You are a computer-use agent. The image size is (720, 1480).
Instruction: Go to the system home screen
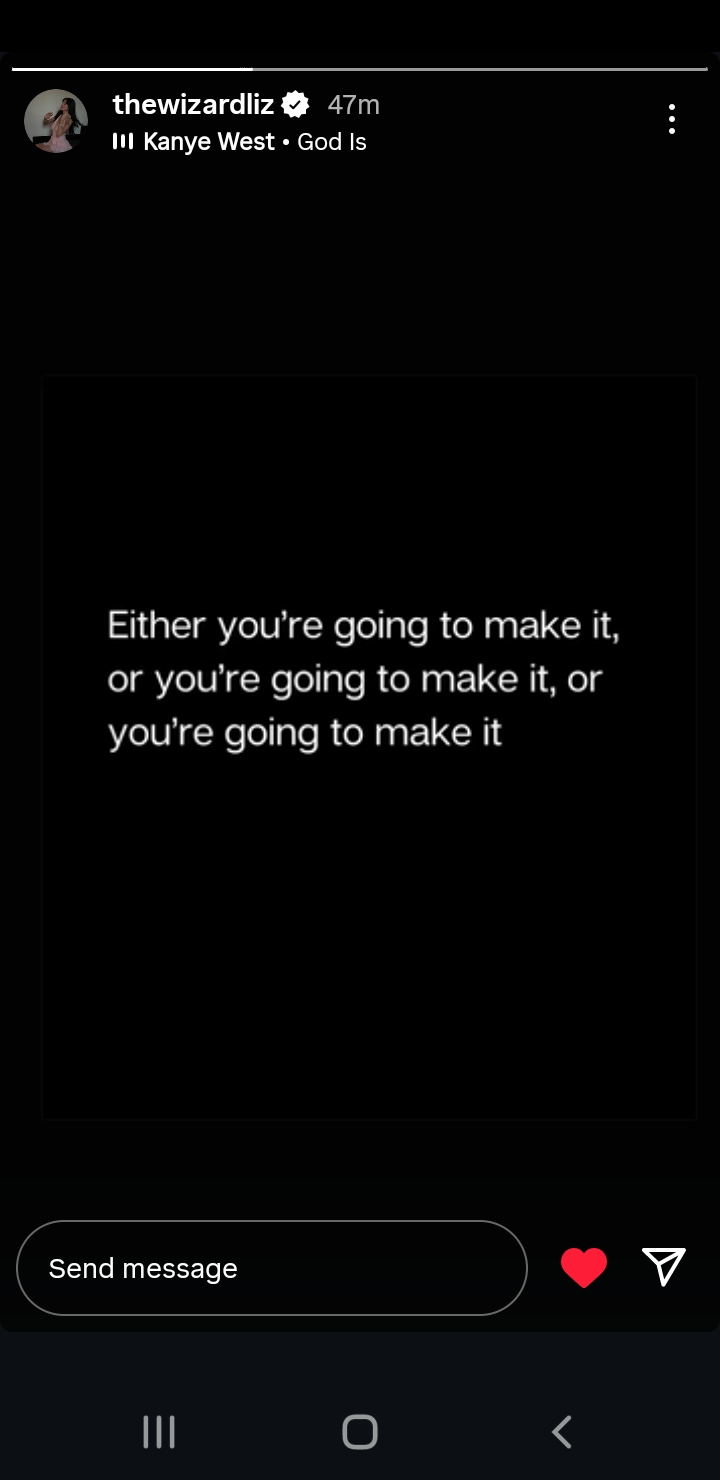pos(360,1432)
